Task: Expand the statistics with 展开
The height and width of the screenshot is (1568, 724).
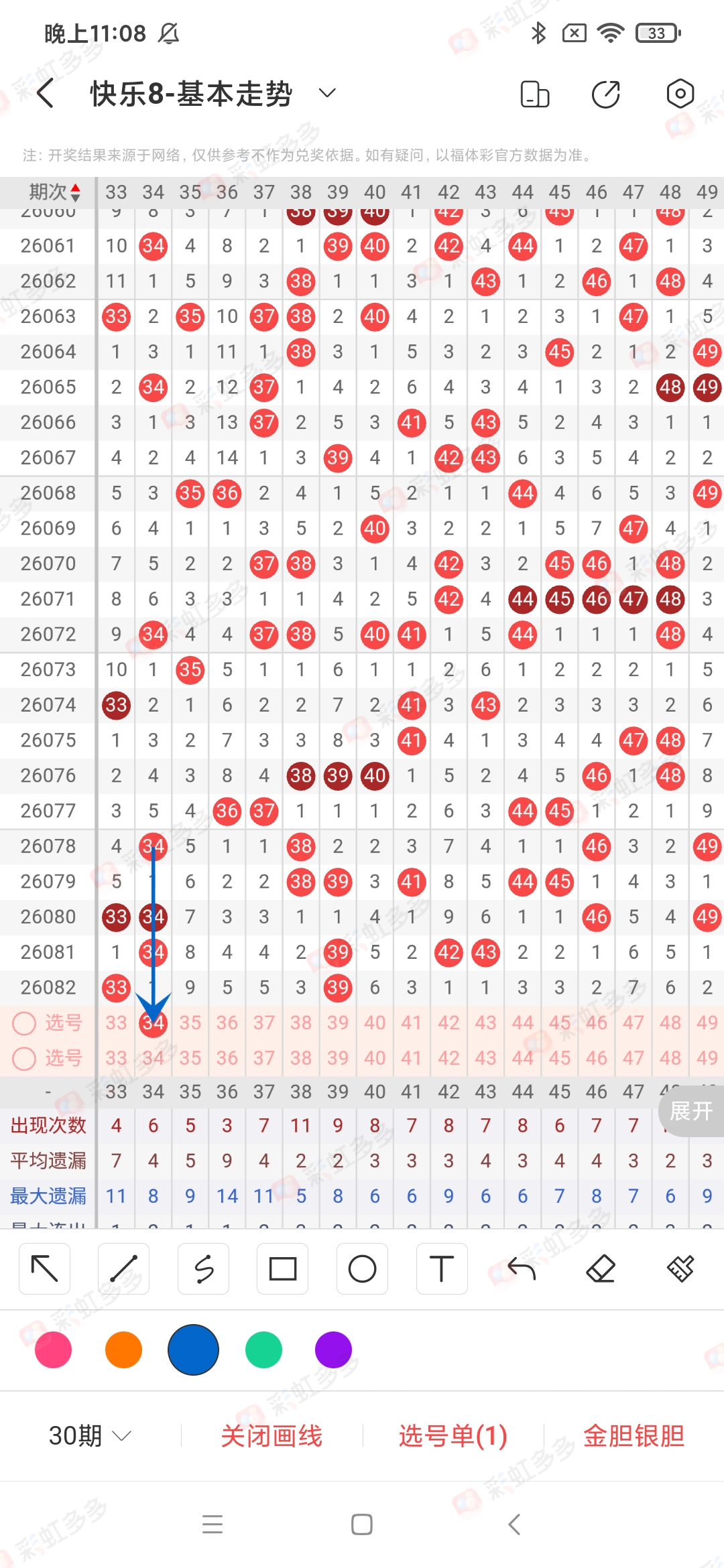Action: point(691,1111)
